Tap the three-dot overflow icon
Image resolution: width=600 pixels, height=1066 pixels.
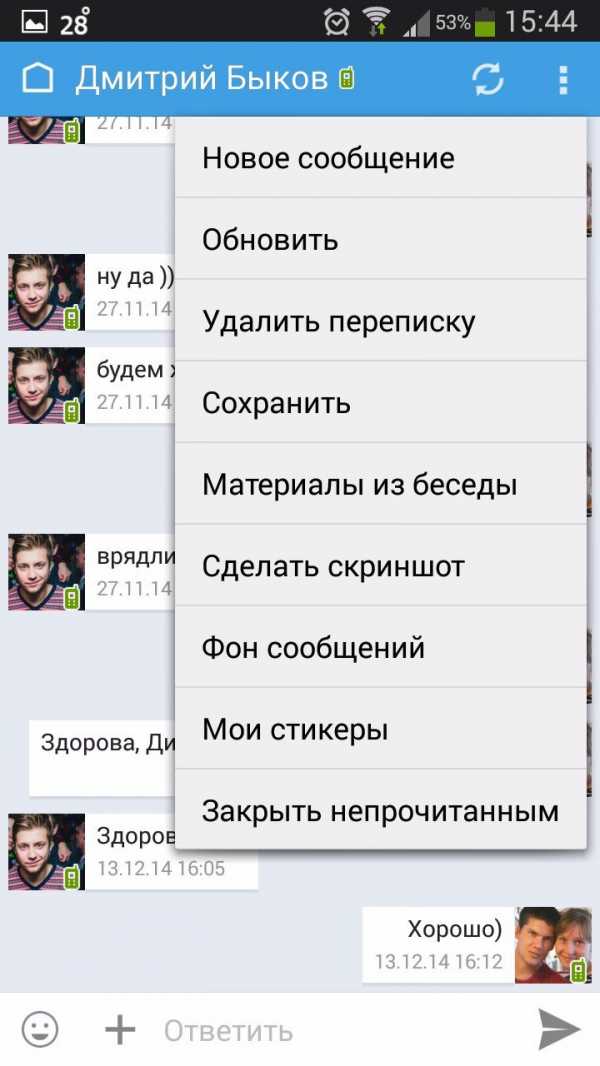point(563,79)
